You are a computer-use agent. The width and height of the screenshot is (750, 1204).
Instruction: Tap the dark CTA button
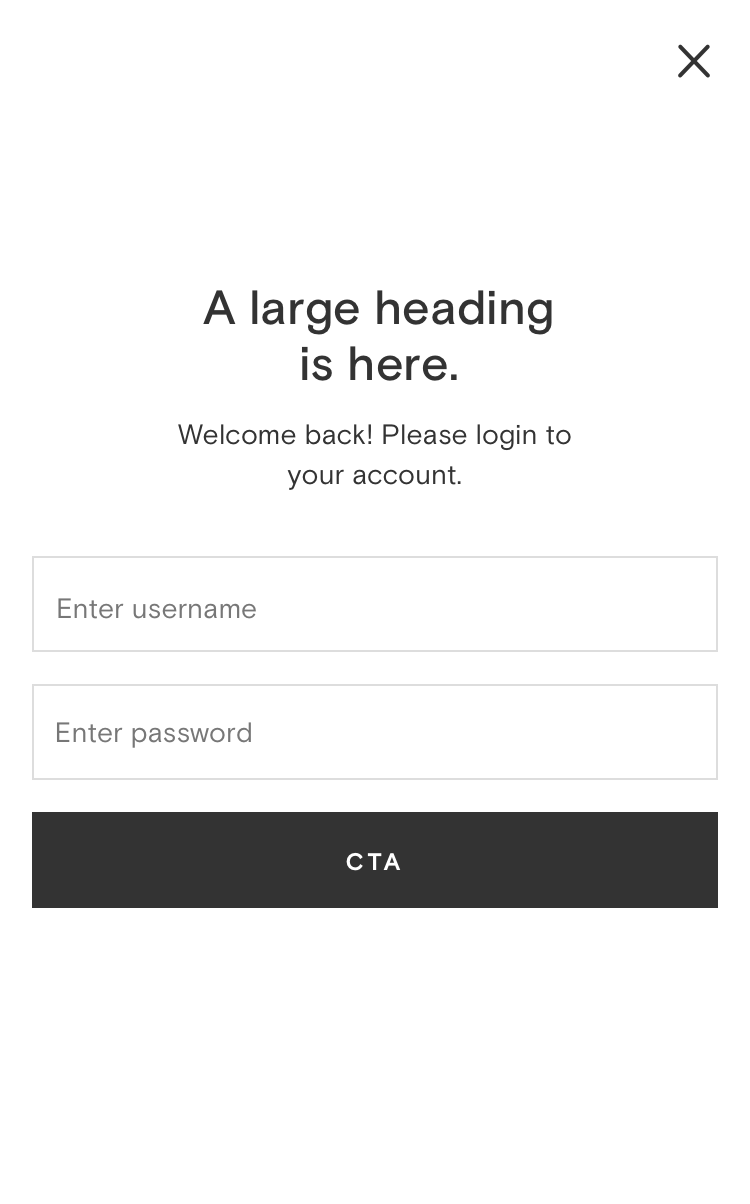[375, 860]
